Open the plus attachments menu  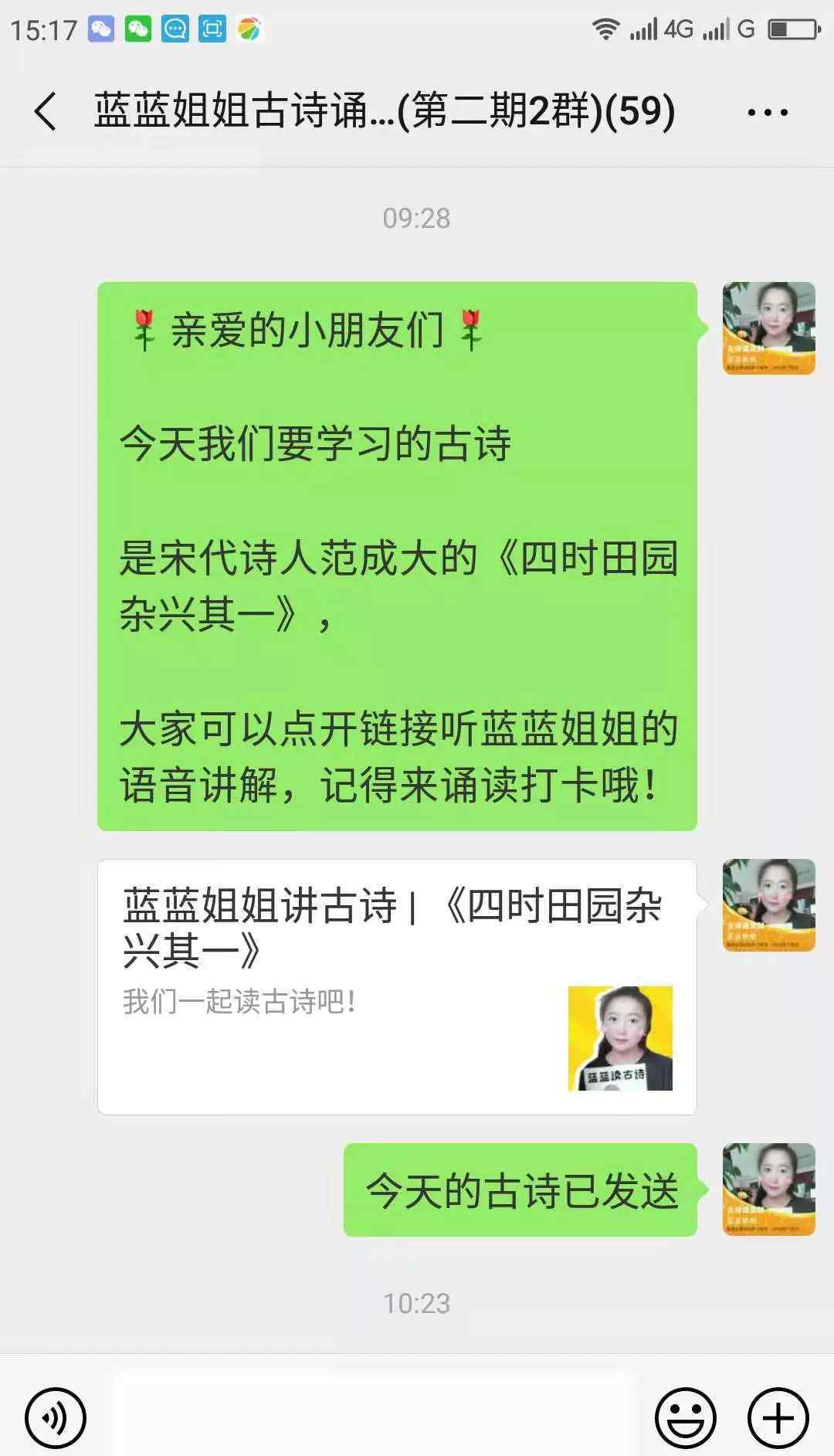coord(778,1418)
